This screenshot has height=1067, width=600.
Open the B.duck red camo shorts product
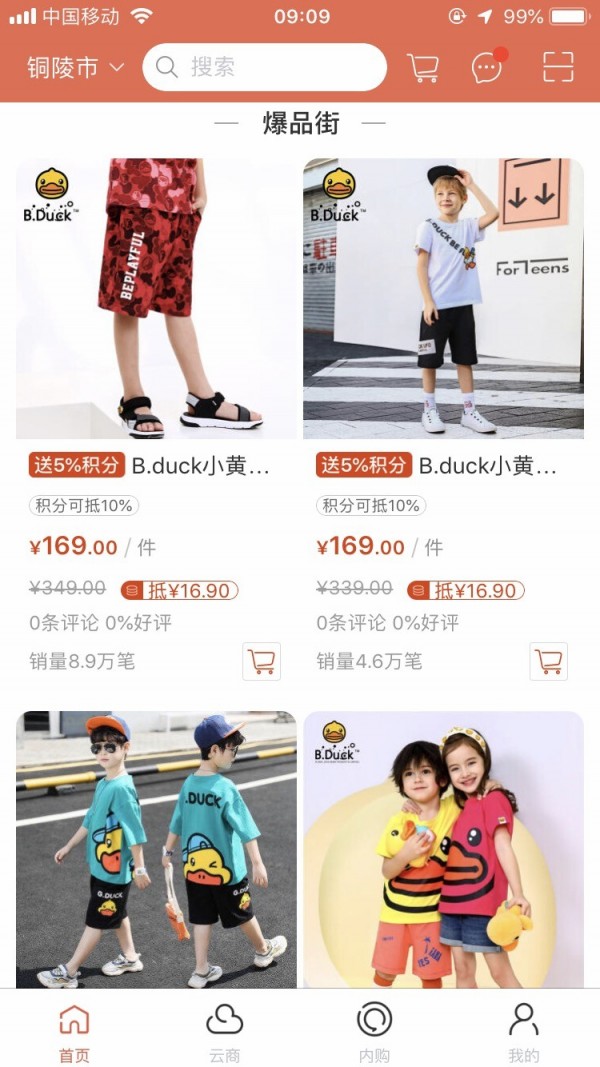point(157,298)
